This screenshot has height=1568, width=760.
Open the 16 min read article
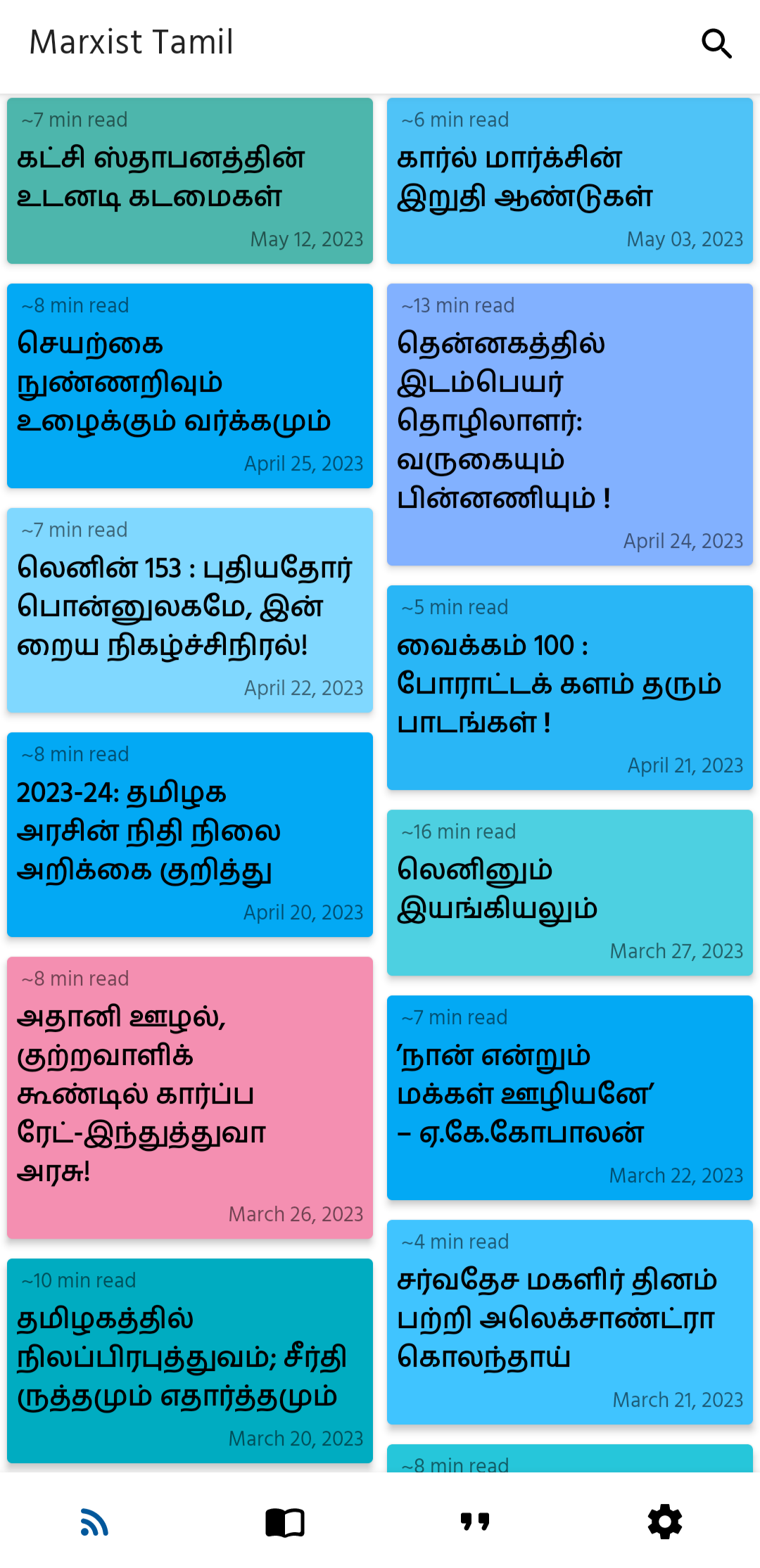[x=570, y=893]
